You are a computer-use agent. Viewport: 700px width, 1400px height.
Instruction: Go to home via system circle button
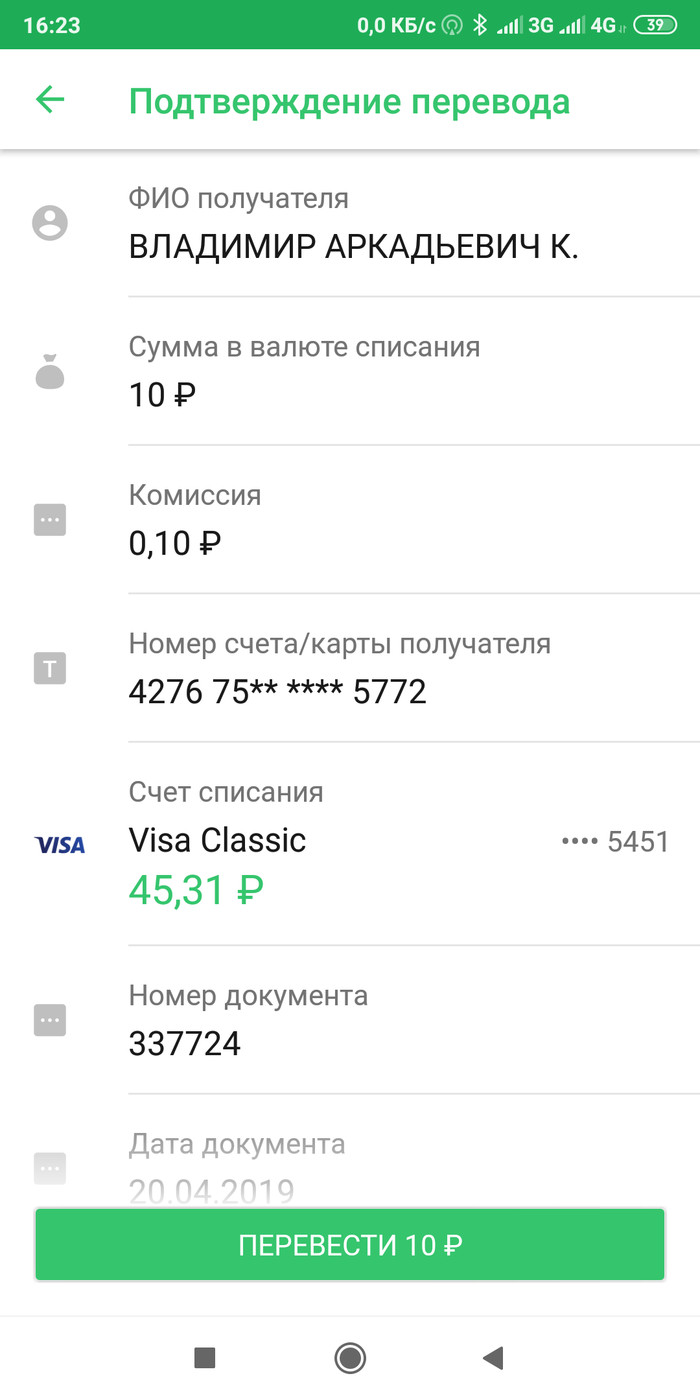point(350,1357)
